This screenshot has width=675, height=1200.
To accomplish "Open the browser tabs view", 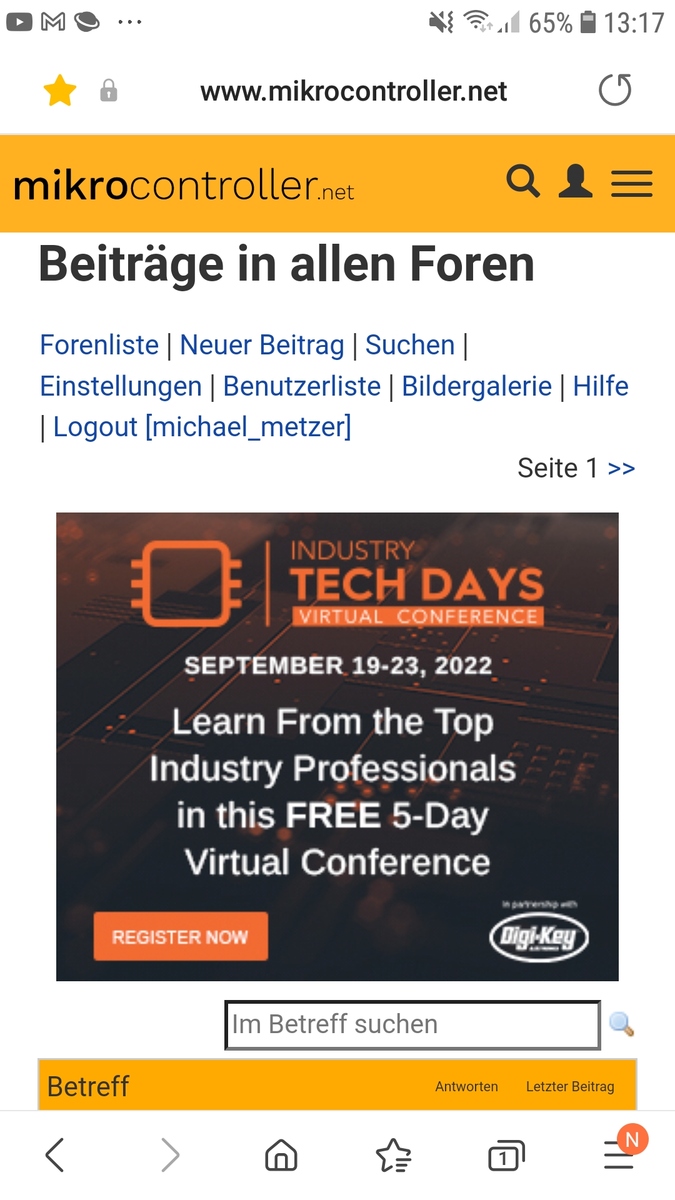I will click(506, 1156).
